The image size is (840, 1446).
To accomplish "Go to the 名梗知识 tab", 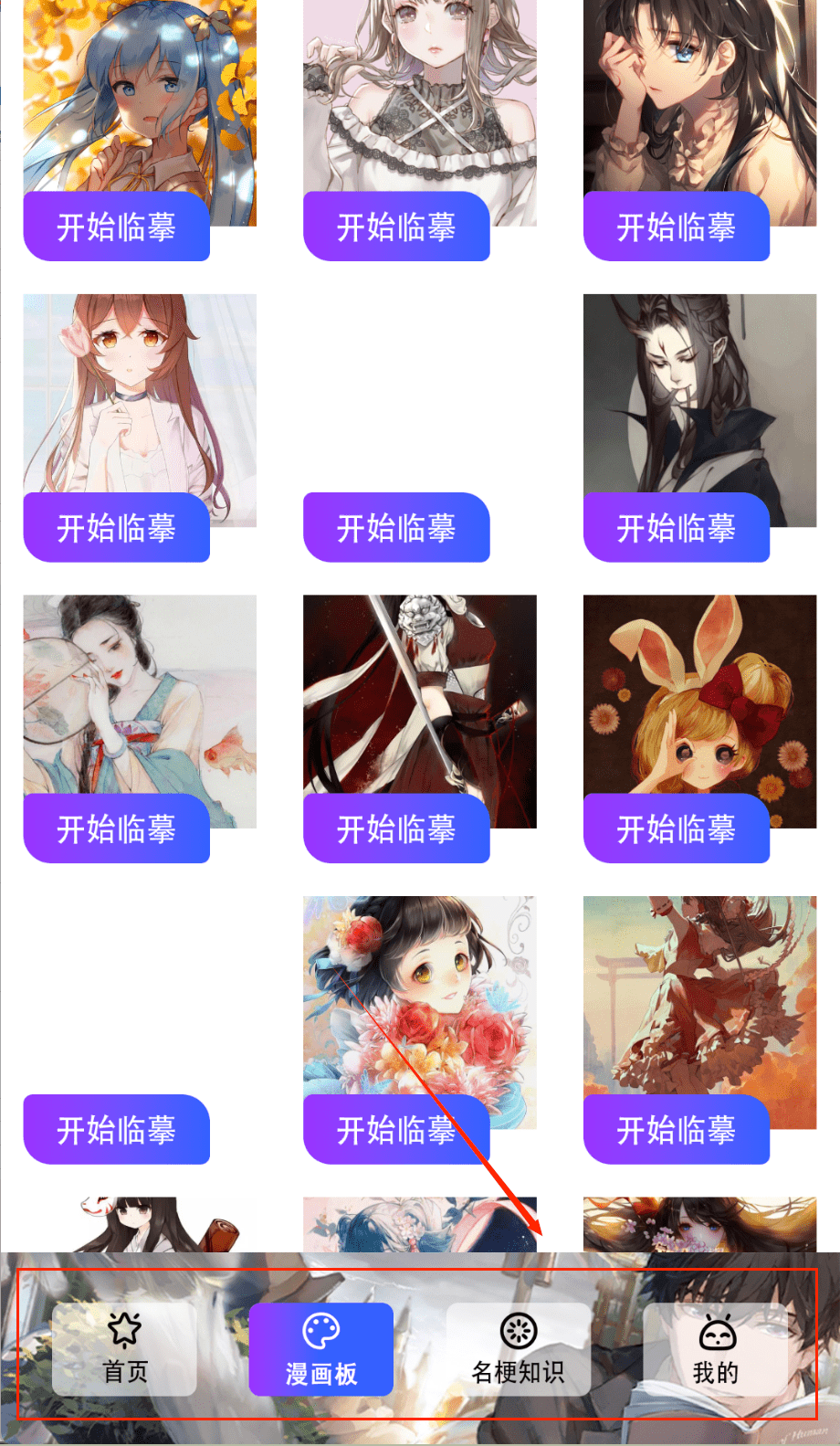I will pyautogui.click(x=518, y=1348).
